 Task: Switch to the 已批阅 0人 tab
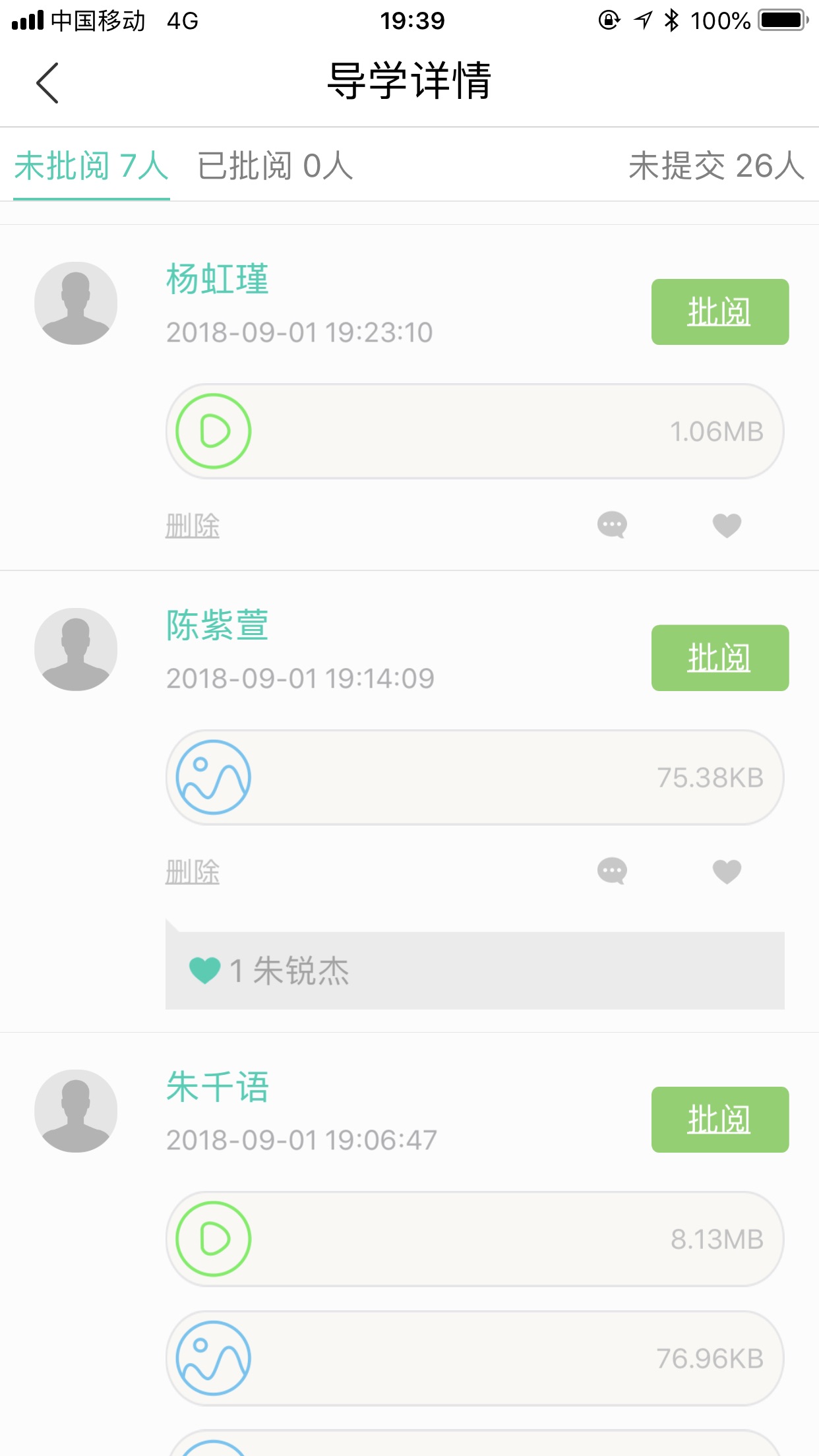coord(275,166)
